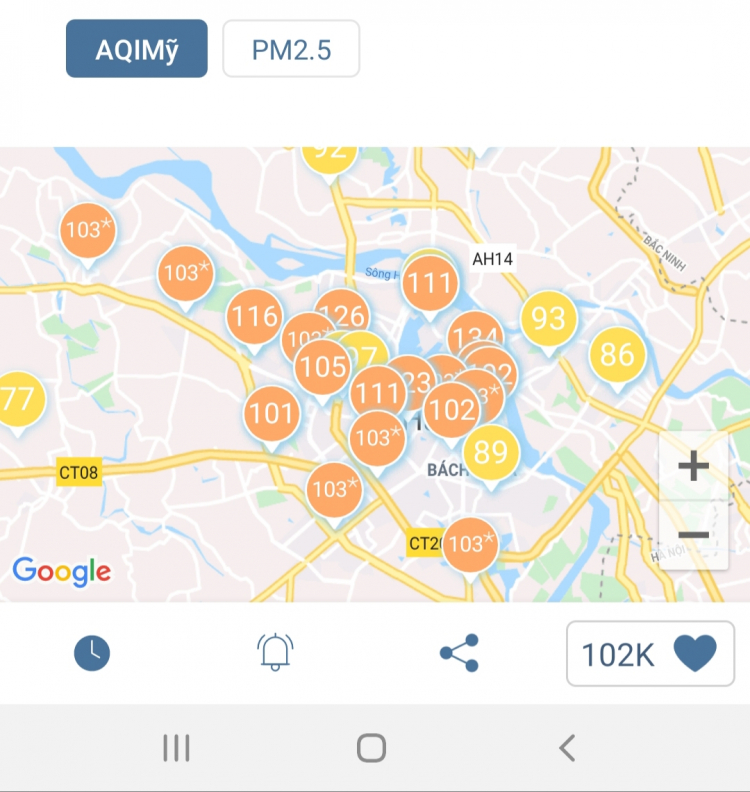Zoom out the map with minus
The height and width of the screenshot is (792, 750).
click(x=693, y=535)
